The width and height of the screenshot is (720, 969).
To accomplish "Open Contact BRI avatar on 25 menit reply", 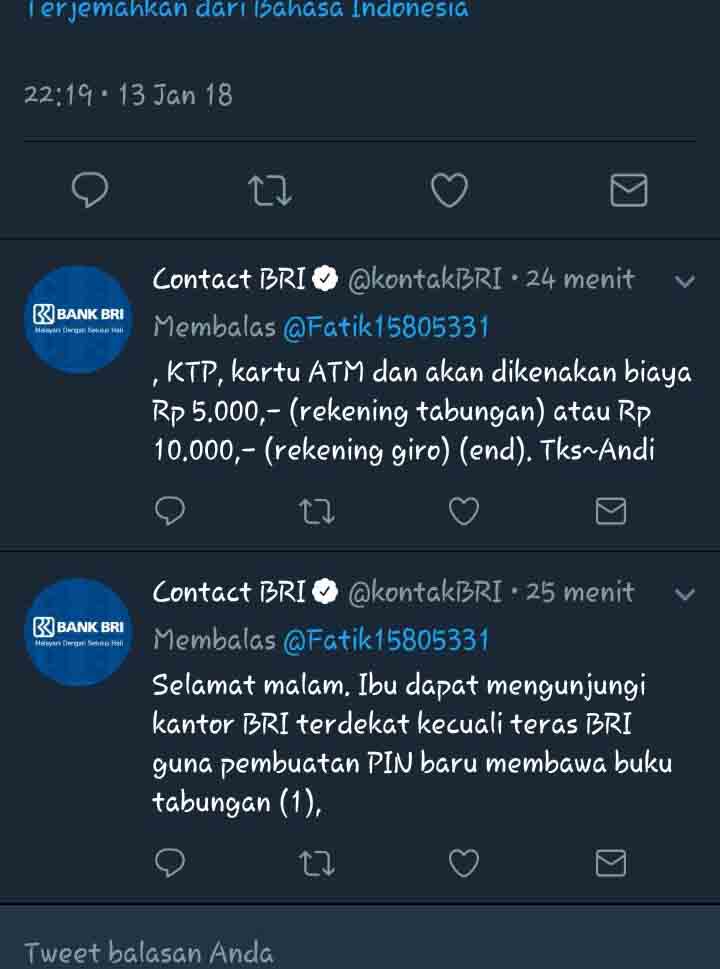I will (x=77, y=632).
